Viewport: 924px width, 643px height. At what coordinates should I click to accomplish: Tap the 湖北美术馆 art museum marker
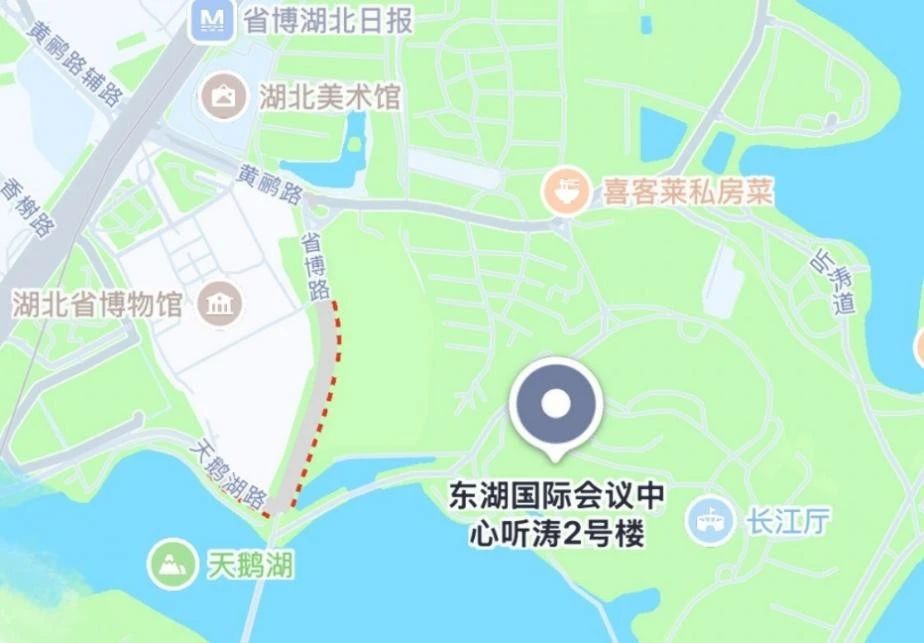(223, 97)
